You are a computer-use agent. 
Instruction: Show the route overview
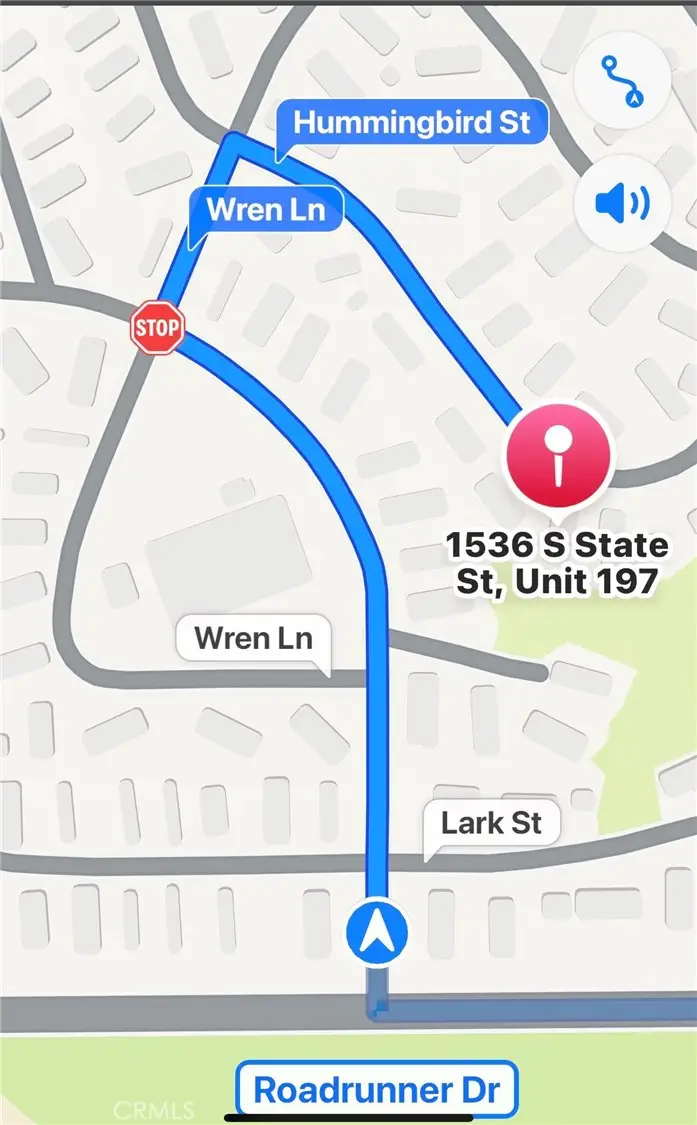pos(622,82)
